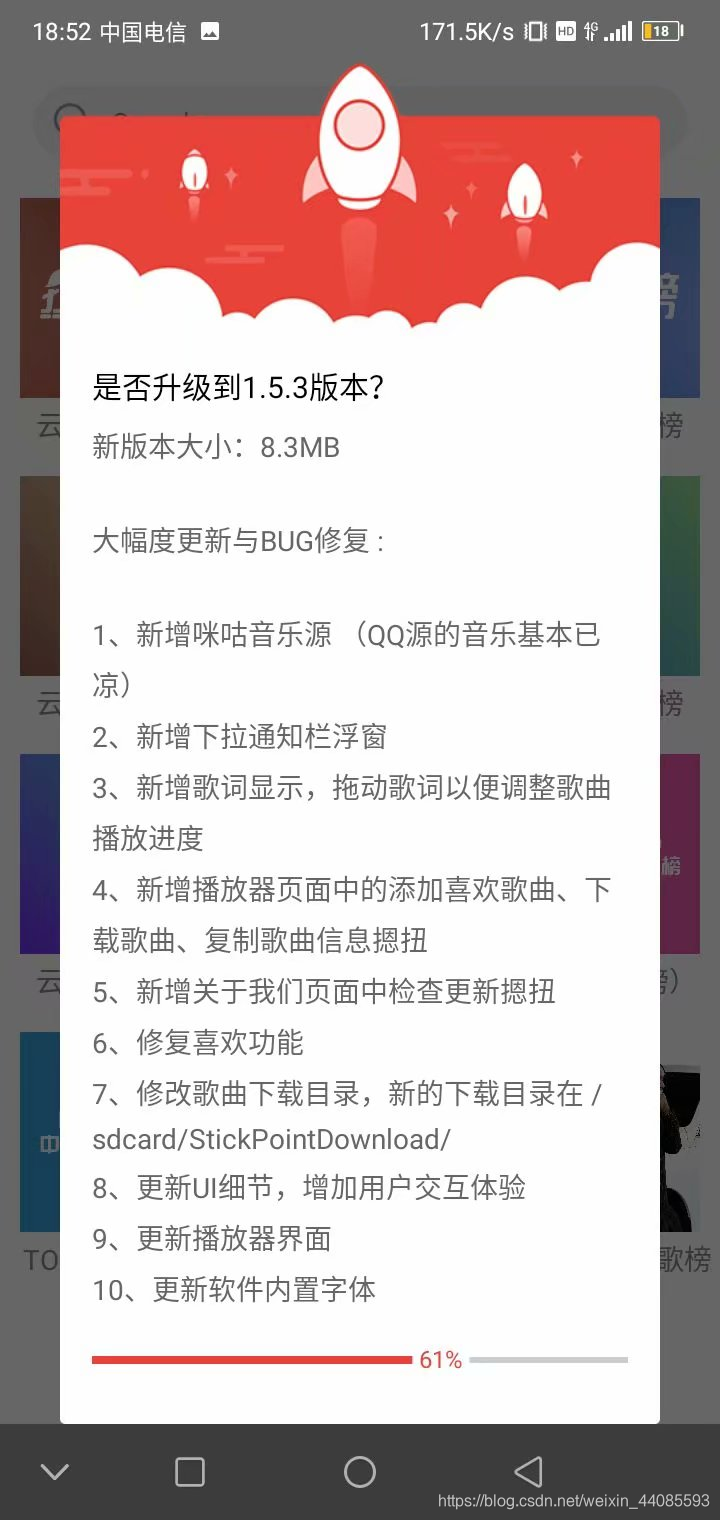Tap the screenshot notification icon beside 中国电信

208,31
